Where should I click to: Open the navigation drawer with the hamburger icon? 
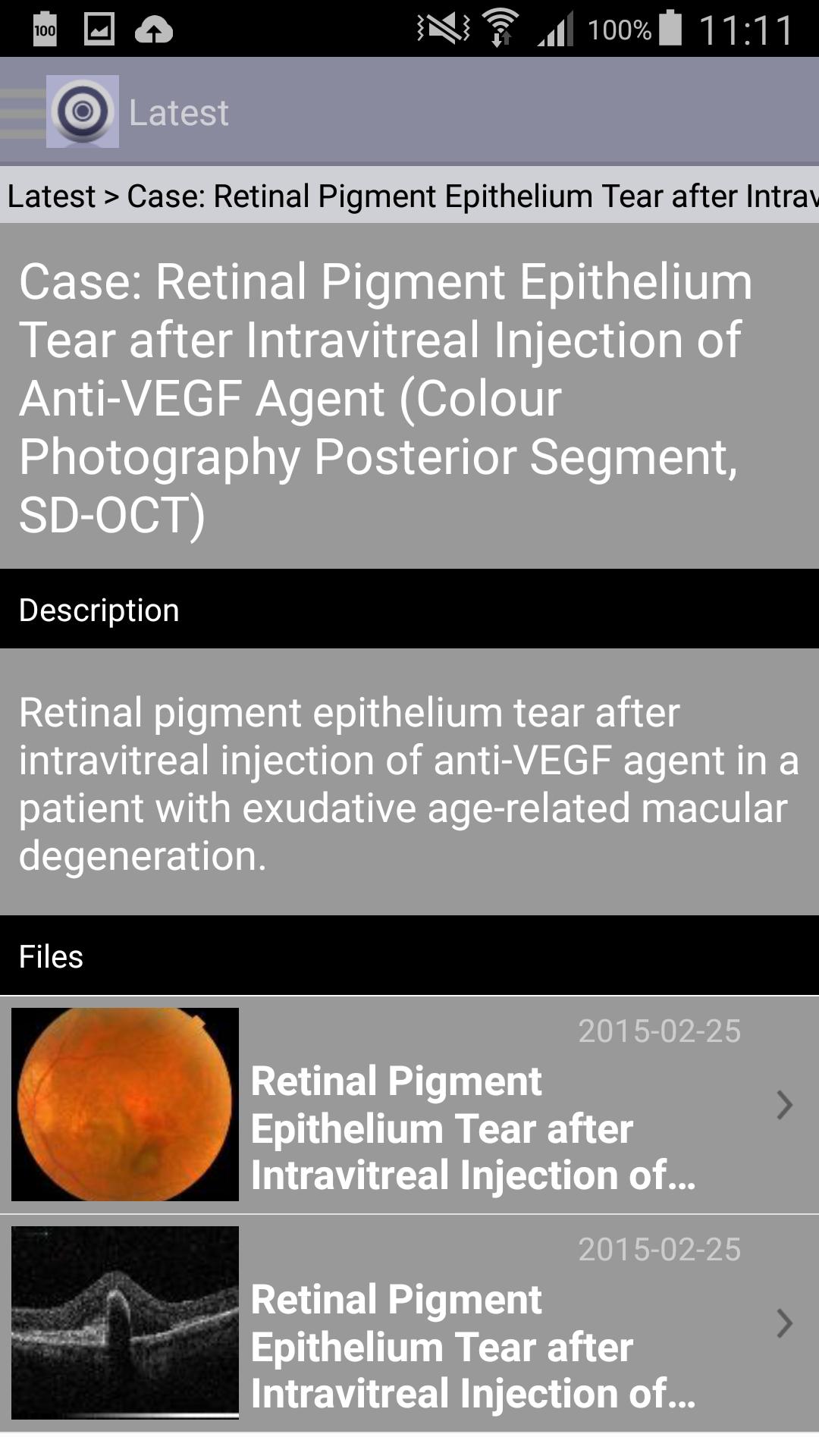click(19, 112)
